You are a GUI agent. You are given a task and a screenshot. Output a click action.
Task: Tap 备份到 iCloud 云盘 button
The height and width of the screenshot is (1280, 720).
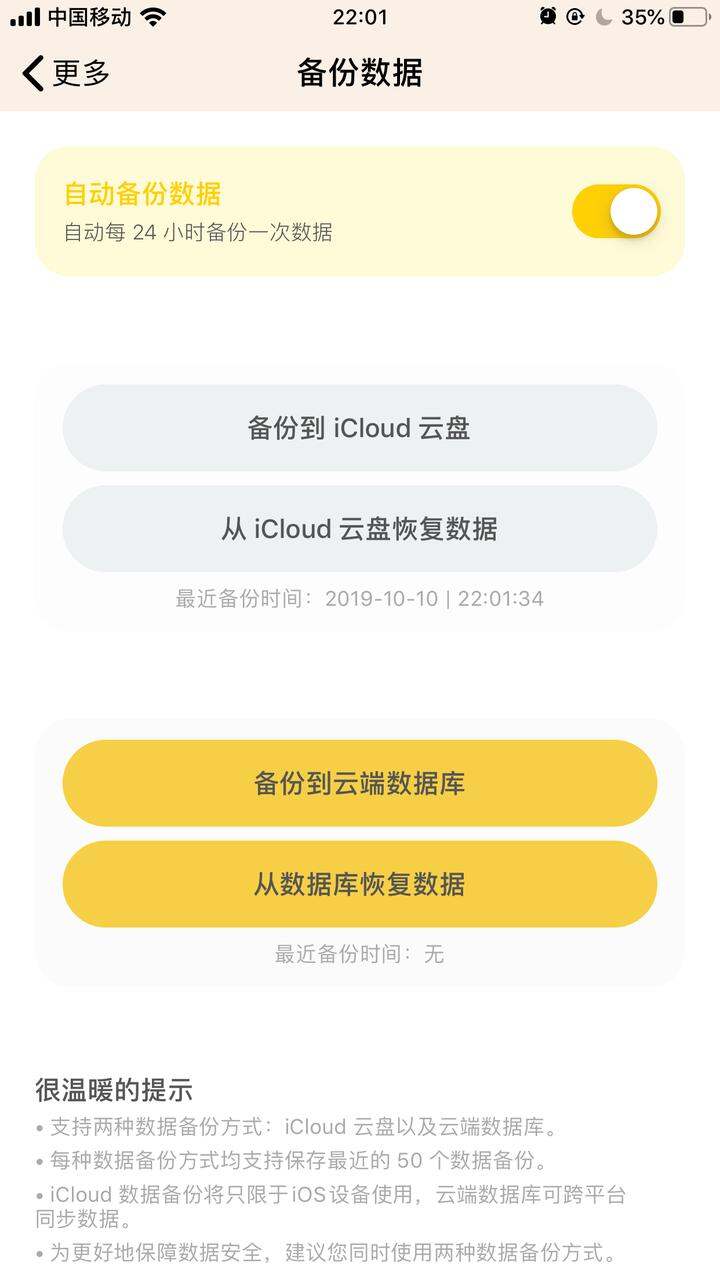(x=360, y=428)
